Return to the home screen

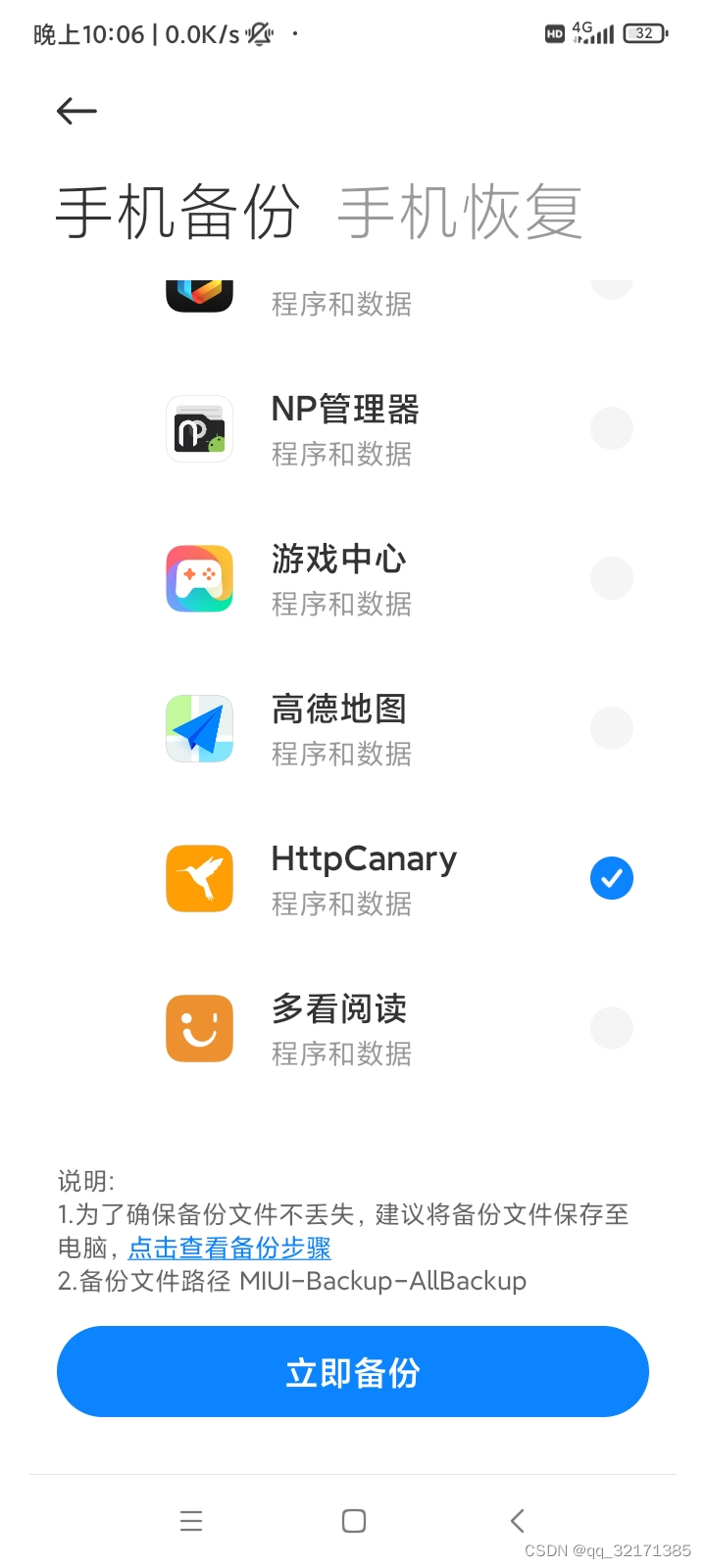(x=354, y=1521)
